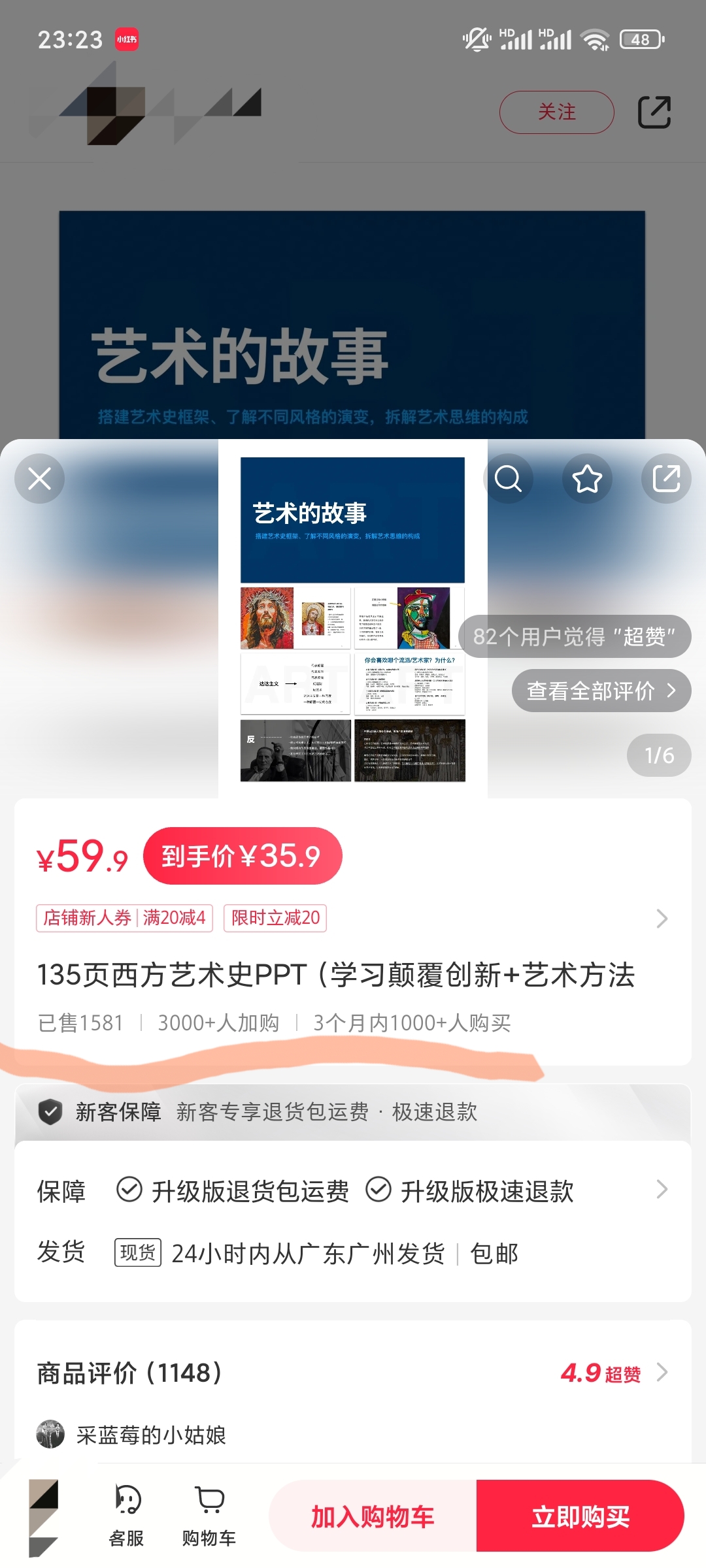The image size is (706, 1568).
Task: Contact 客服 customer service
Action: pos(127,1516)
